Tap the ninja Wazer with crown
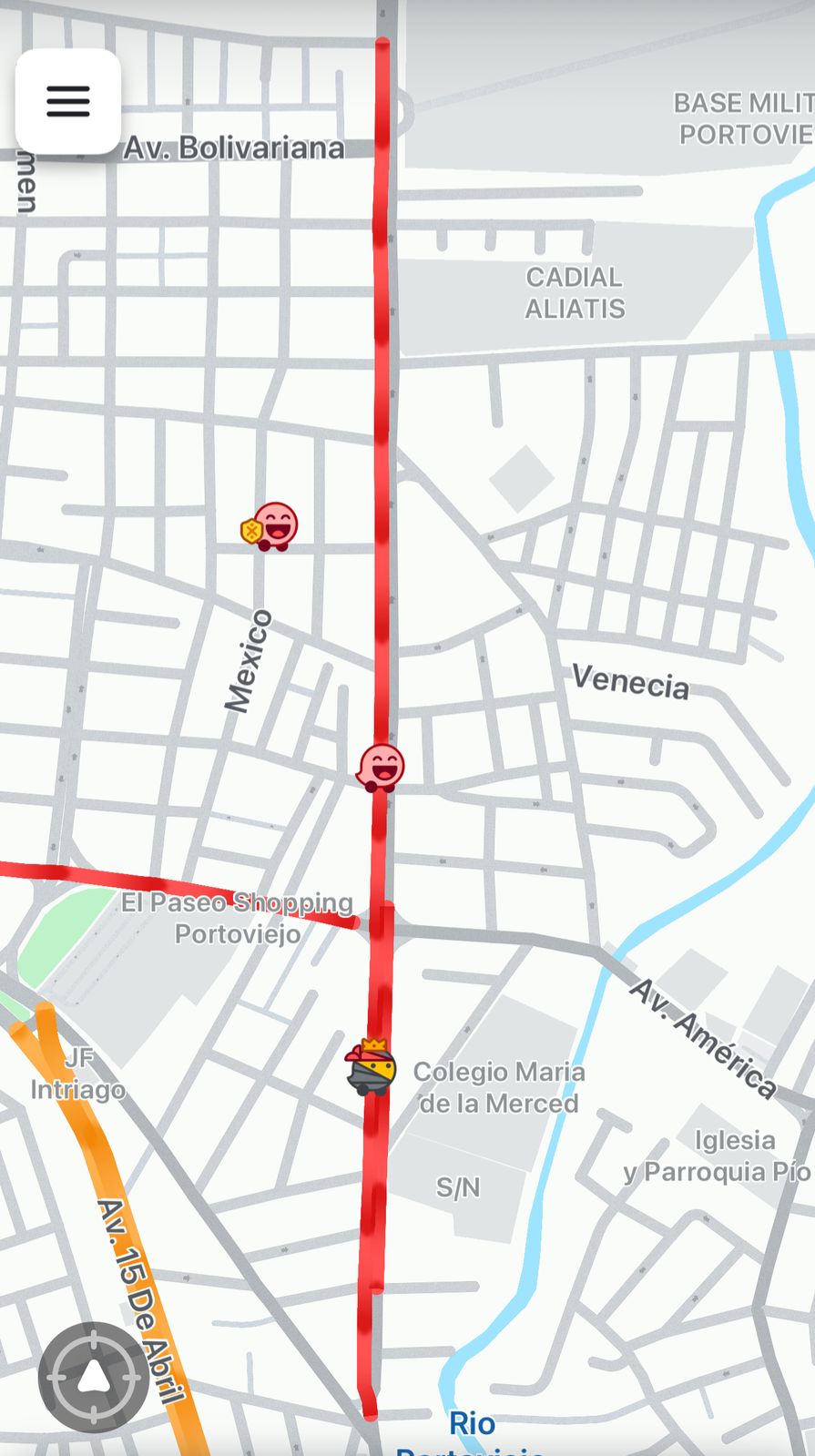Screen dimensions: 815x1456 [371, 1067]
